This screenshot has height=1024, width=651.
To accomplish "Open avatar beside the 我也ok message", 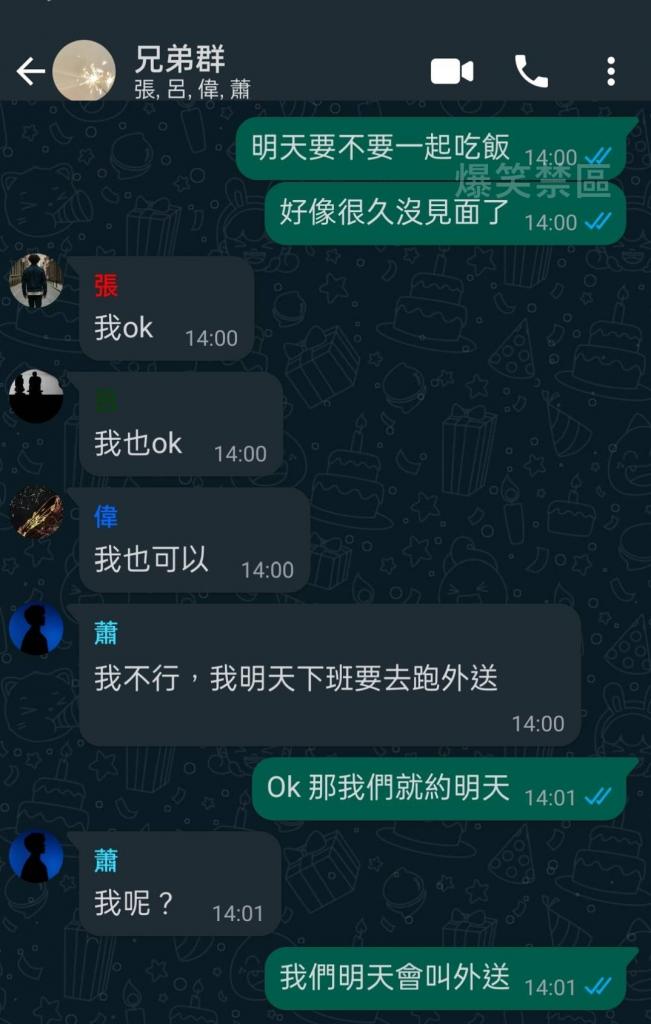I will (36, 396).
